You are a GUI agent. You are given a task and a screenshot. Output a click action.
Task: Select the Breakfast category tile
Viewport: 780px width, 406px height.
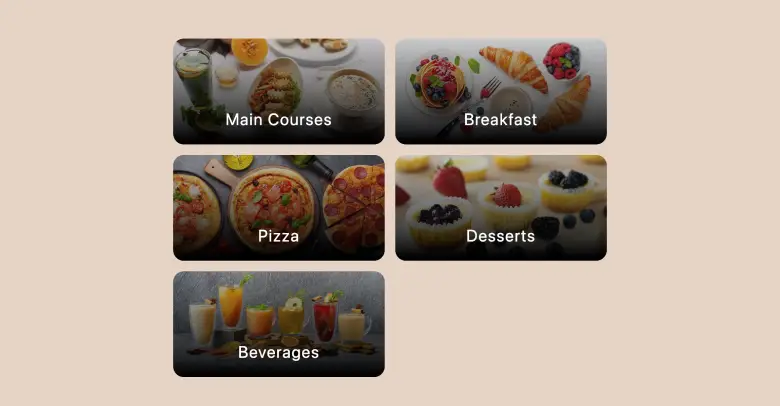(x=500, y=92)
